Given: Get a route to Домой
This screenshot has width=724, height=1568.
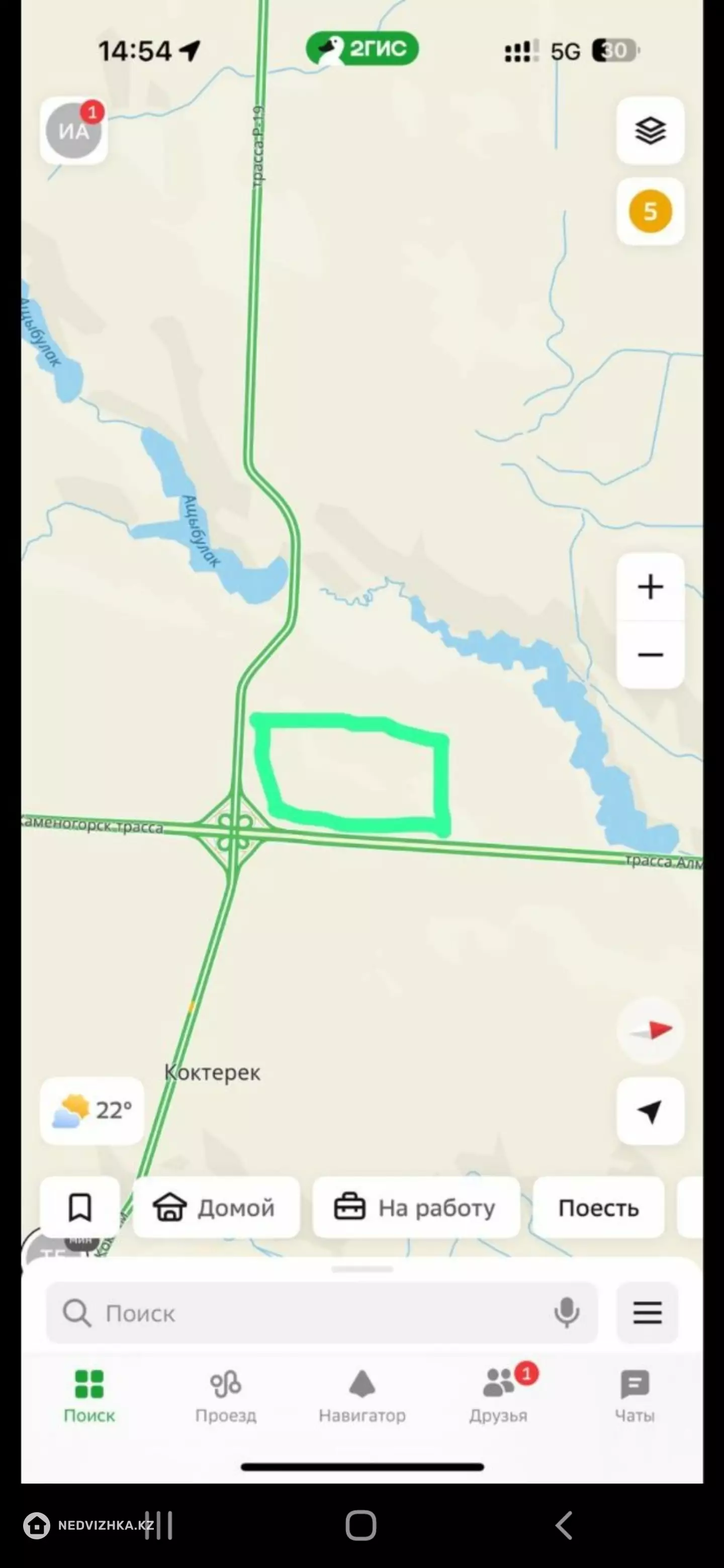Looking at the screenshot, I should pos(216,1208).
